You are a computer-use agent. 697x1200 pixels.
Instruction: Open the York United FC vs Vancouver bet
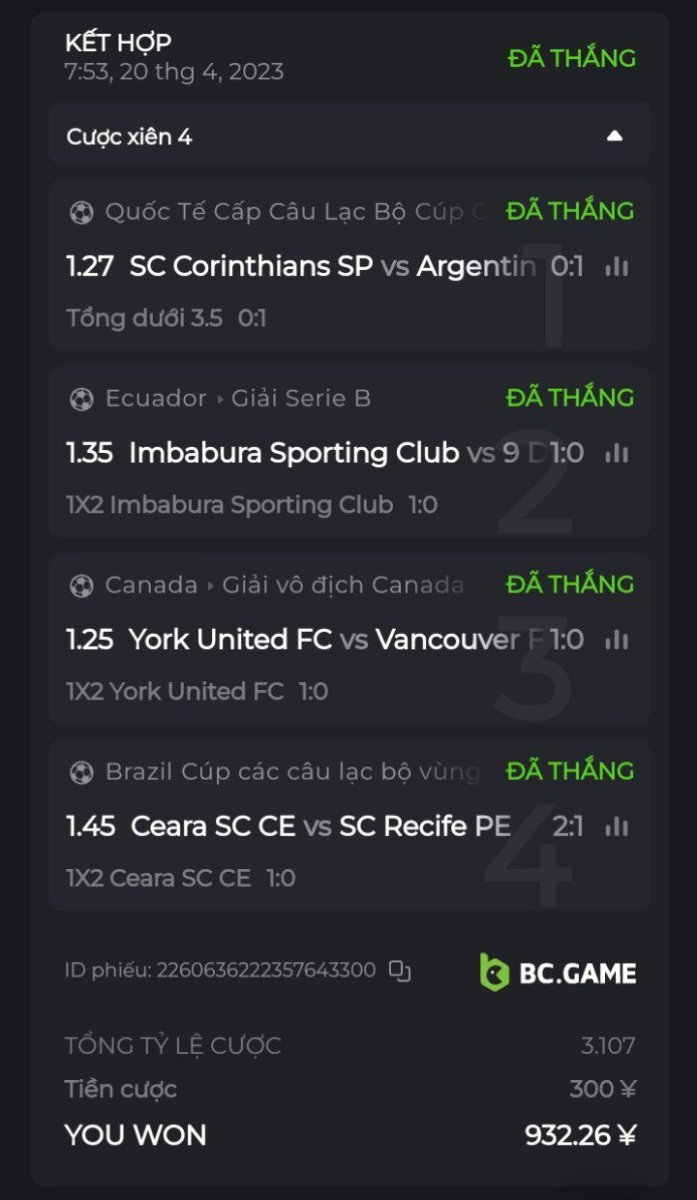click(330, 640)
